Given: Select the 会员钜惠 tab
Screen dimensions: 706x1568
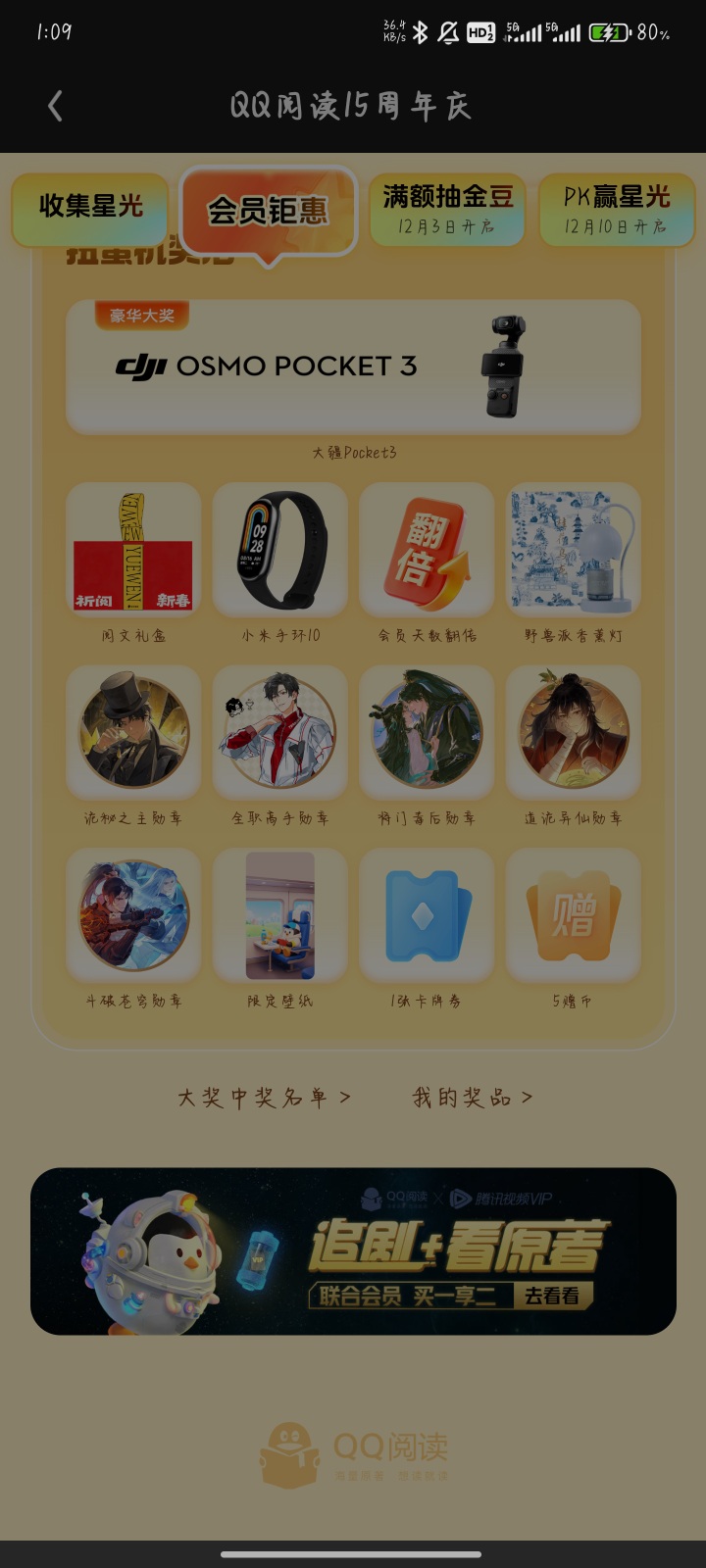Looking at the screenshot, I should point(268,211).
